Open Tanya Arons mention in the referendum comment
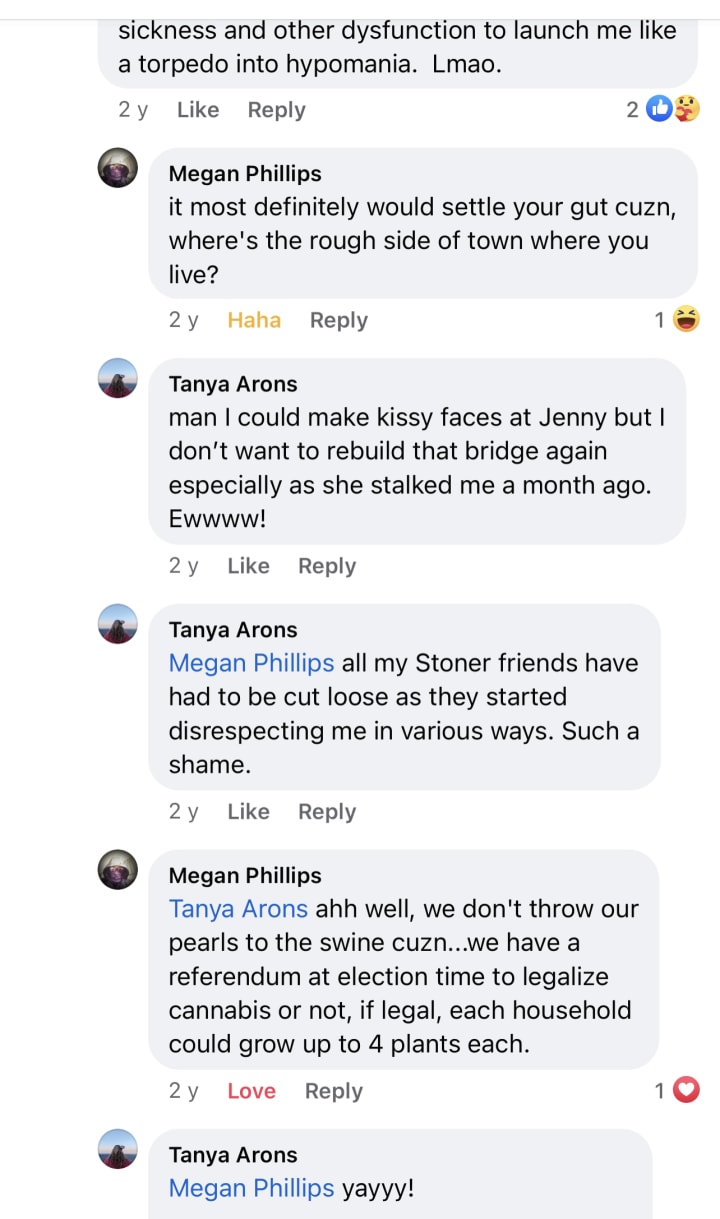This screenshot has width=720, height=1219. 238,909
